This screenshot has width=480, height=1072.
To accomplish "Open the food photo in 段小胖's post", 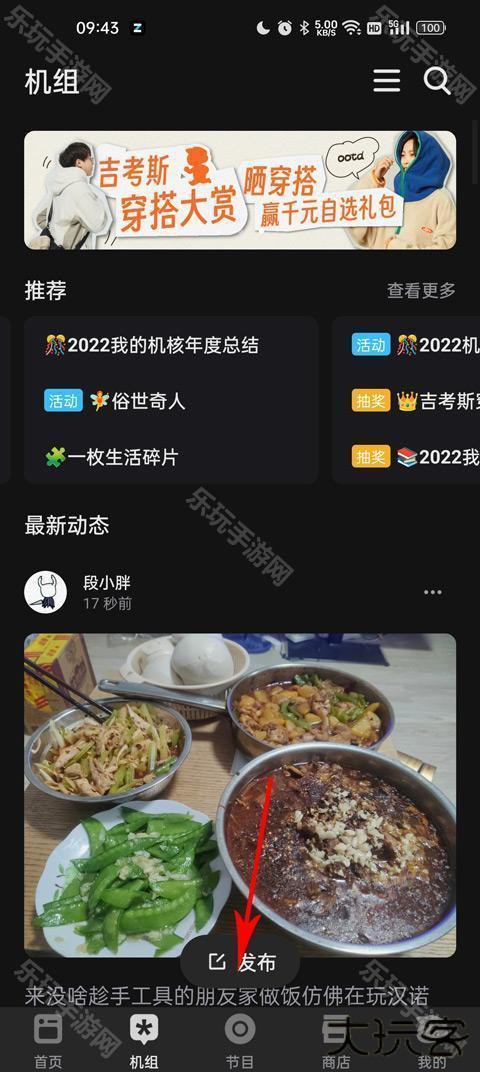I will (x=240, y=795).
